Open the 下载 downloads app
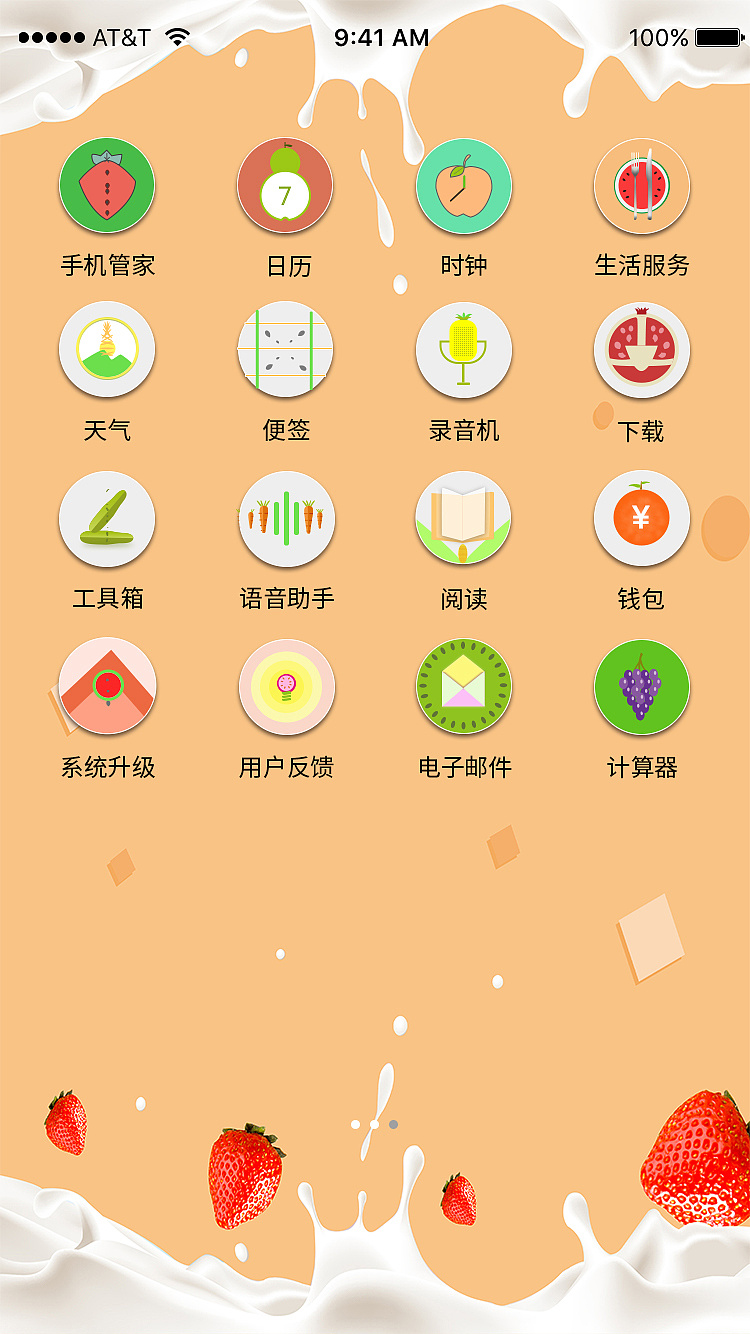The width and height of the screenshot is (750, 1334). point(641,350)
